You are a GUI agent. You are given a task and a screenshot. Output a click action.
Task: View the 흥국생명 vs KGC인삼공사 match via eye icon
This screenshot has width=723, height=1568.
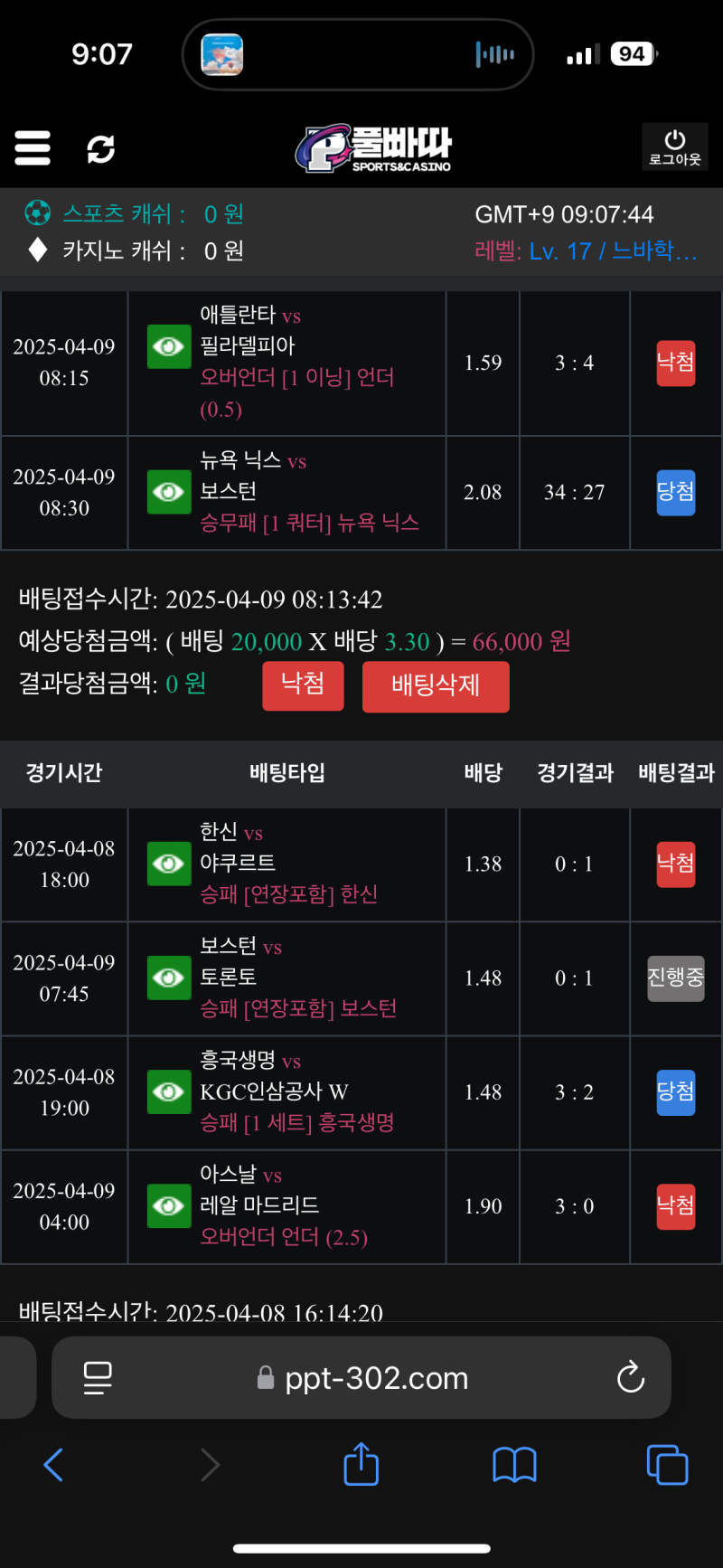[169, 1091]
